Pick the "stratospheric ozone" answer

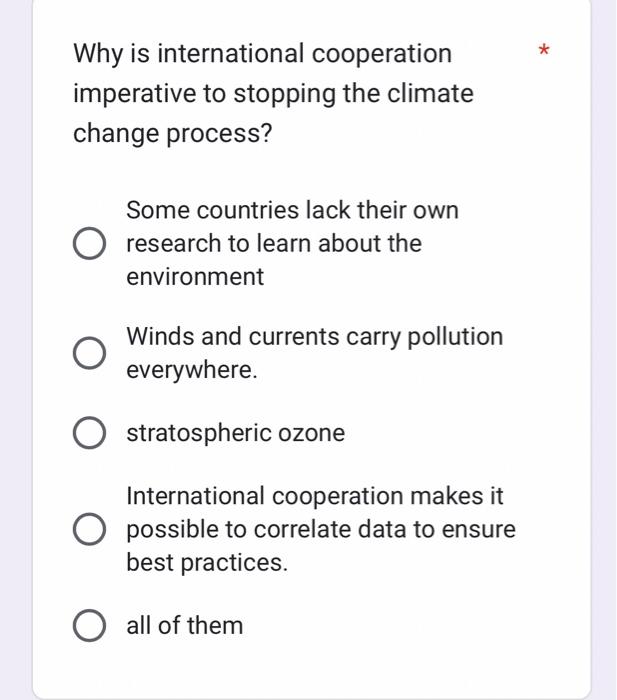click(89, 434)
